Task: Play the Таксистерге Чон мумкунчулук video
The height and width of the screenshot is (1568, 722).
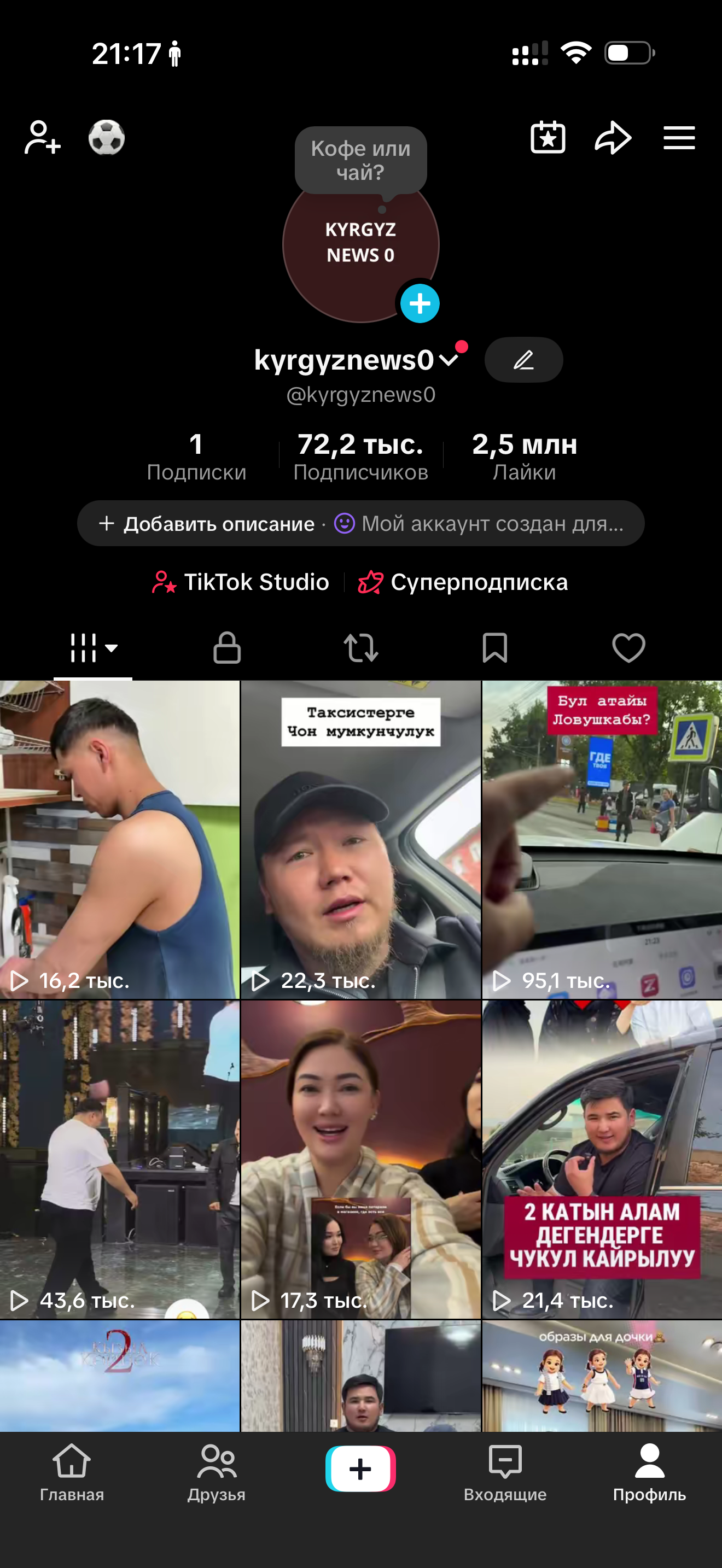Action: click(361, 839)
